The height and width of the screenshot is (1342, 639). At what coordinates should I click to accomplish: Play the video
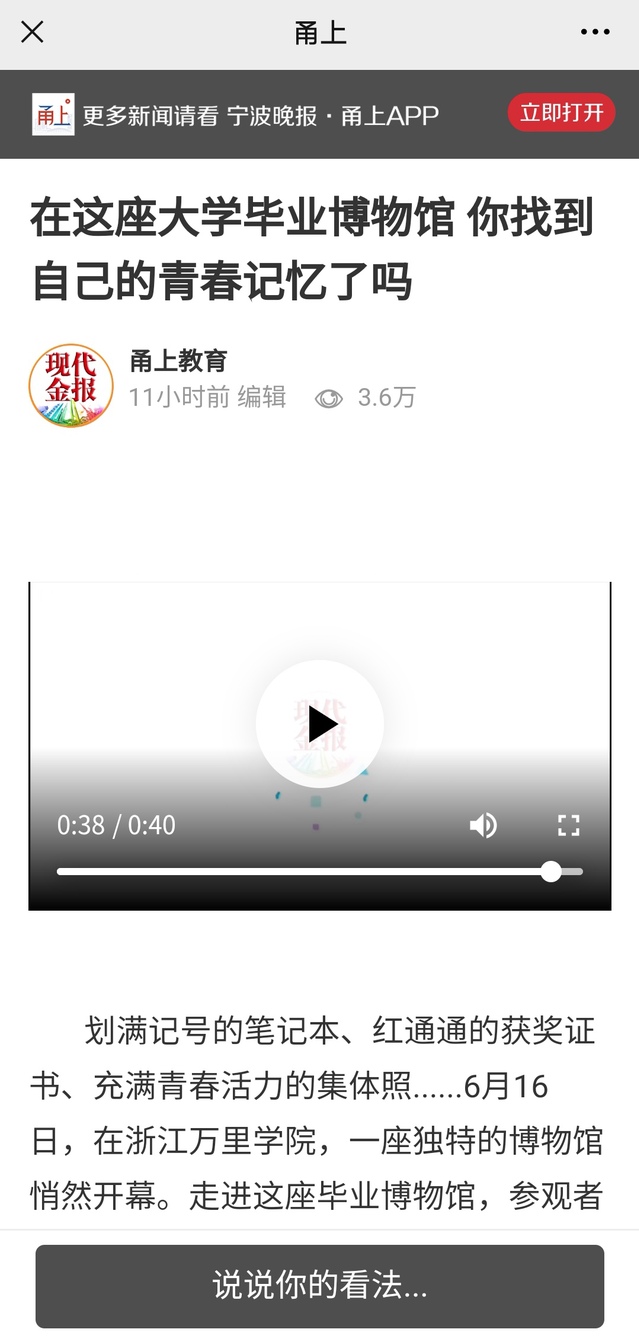pos(320,723)
